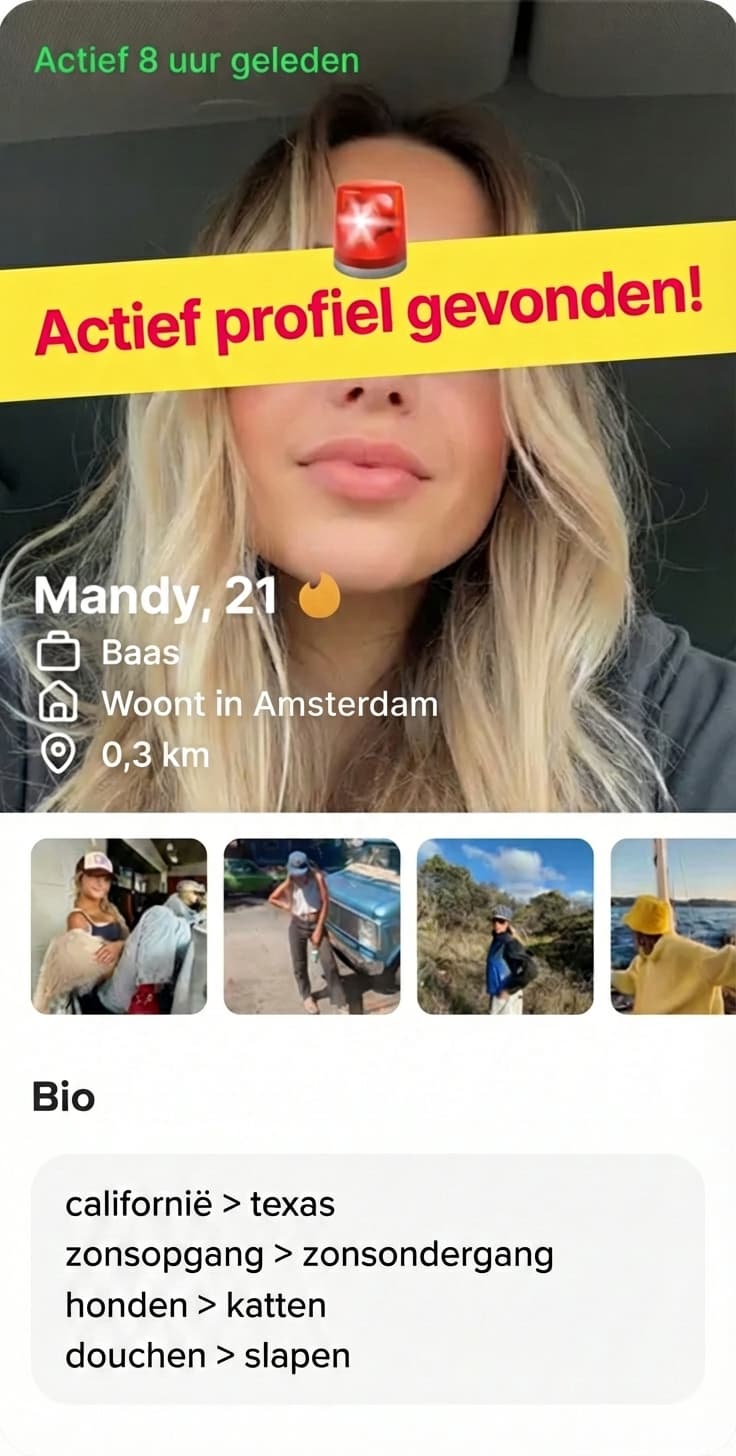Select the bio entry douchen > slapen

point(206,1356)
